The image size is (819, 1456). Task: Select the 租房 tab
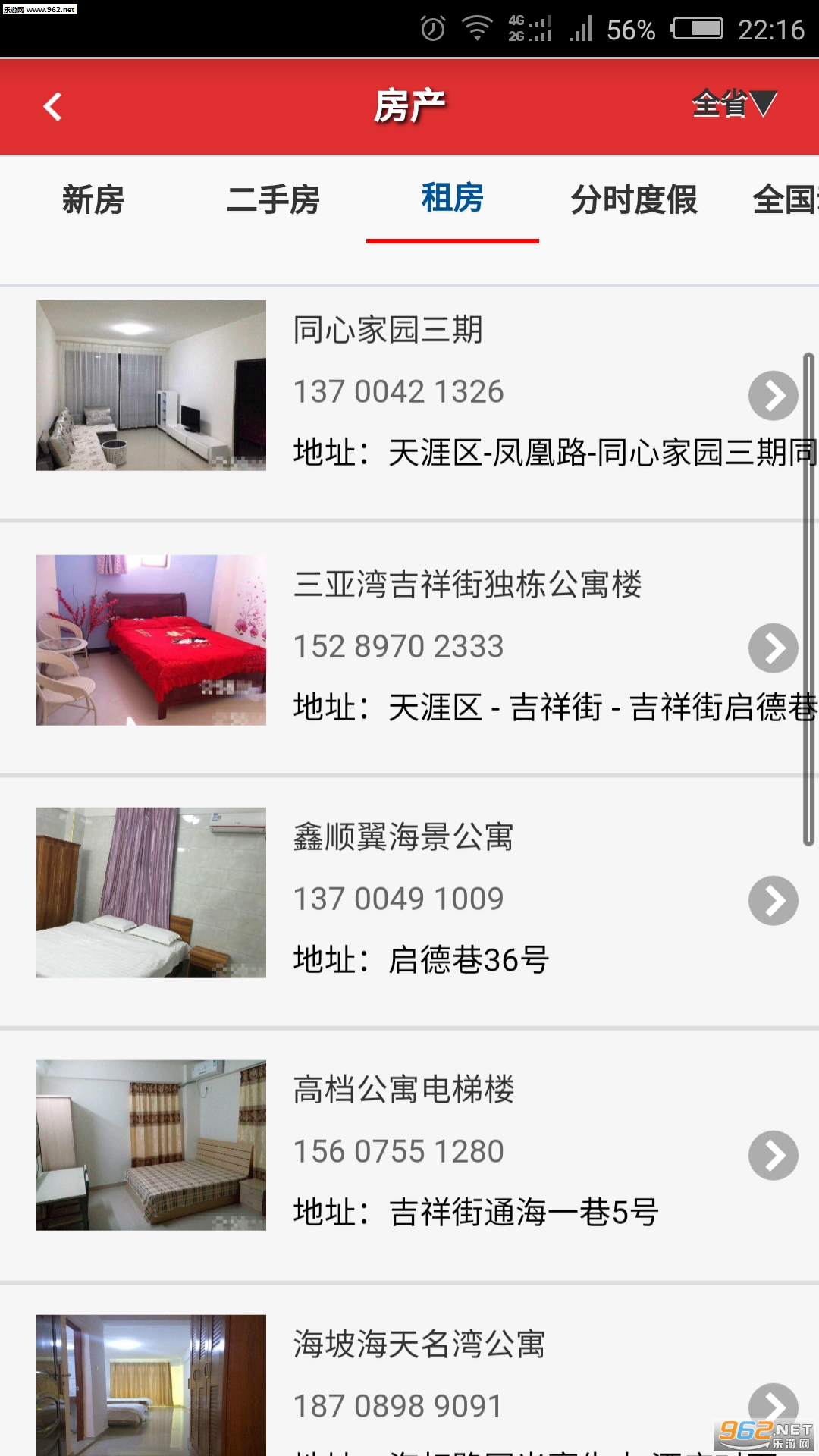click(x=452, y=199)
